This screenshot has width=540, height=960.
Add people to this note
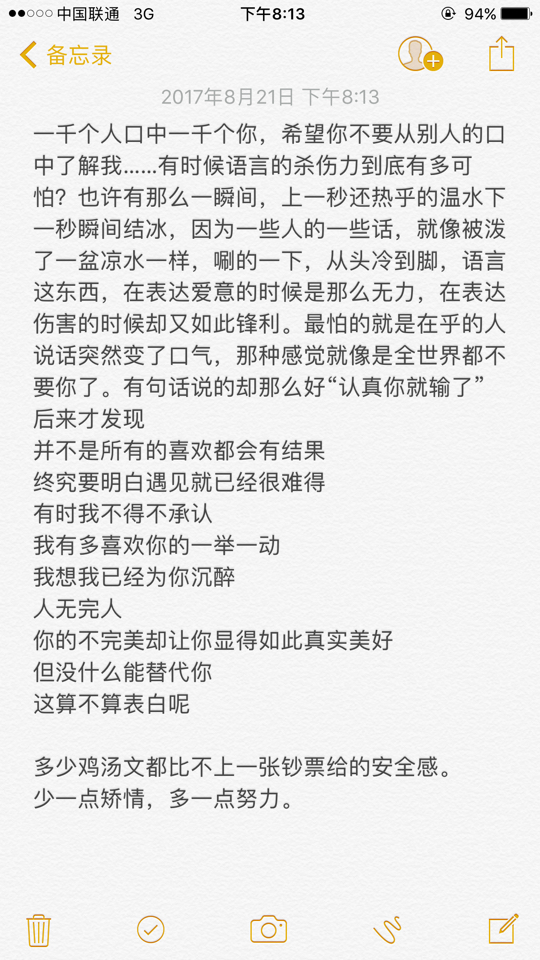(x=420, y=54)
